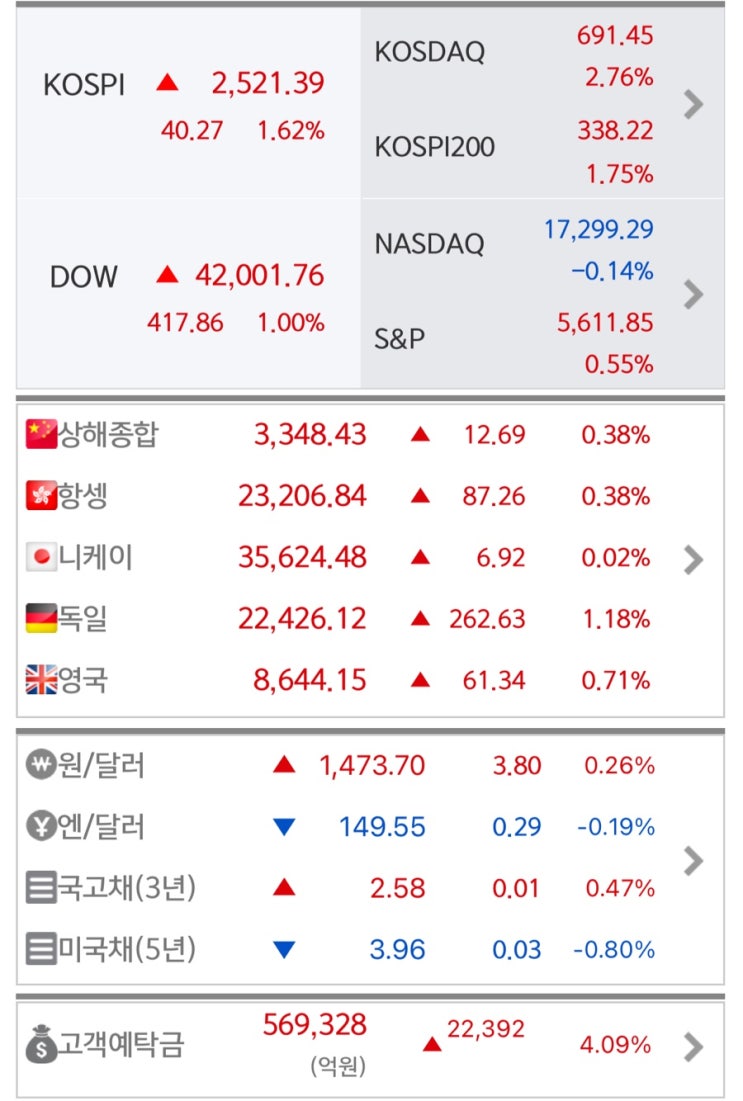The height and width of the screenshot is (1101, 743).
Task: Expand the chevron beside NASDAQ and S&P
Action: point(694,294)
